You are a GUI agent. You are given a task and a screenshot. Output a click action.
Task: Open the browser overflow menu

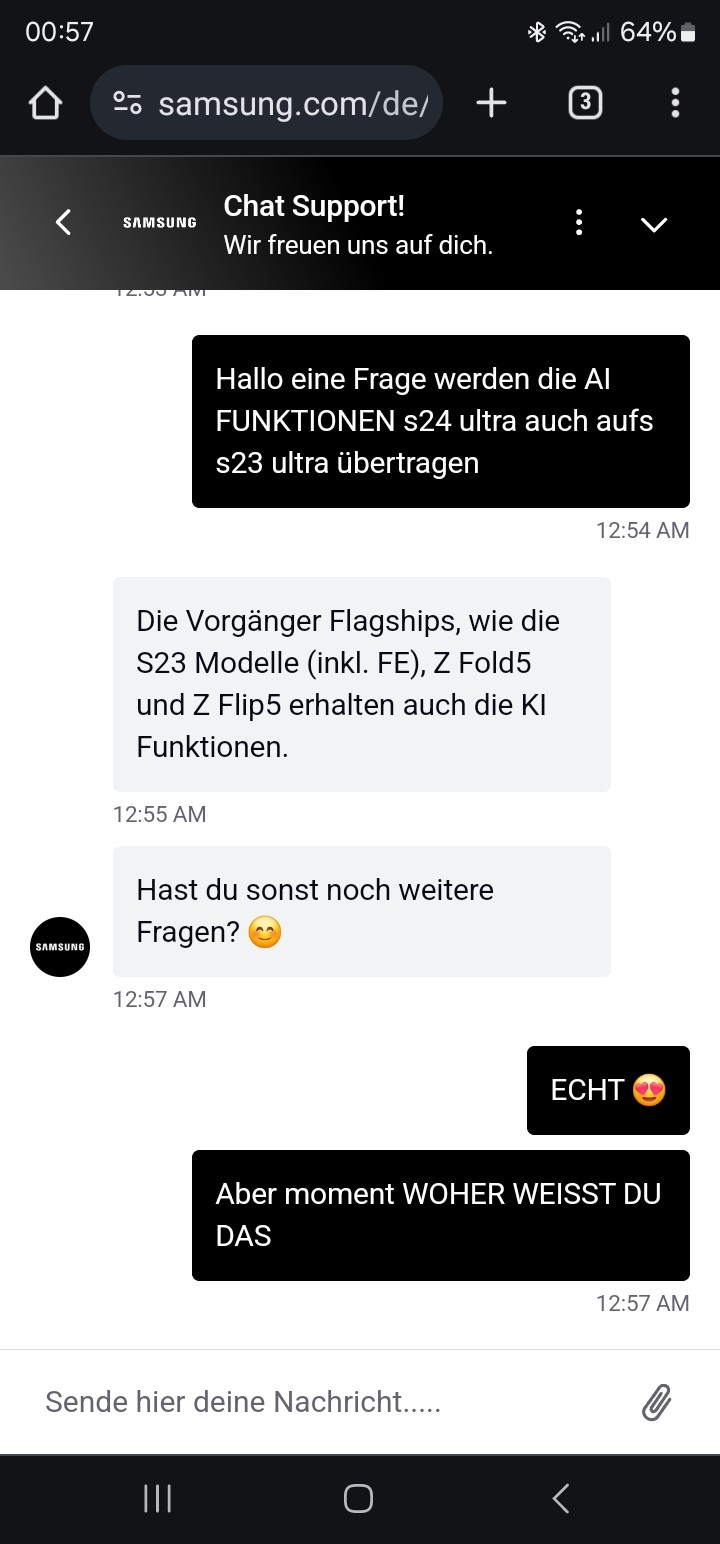coord(675,103)
